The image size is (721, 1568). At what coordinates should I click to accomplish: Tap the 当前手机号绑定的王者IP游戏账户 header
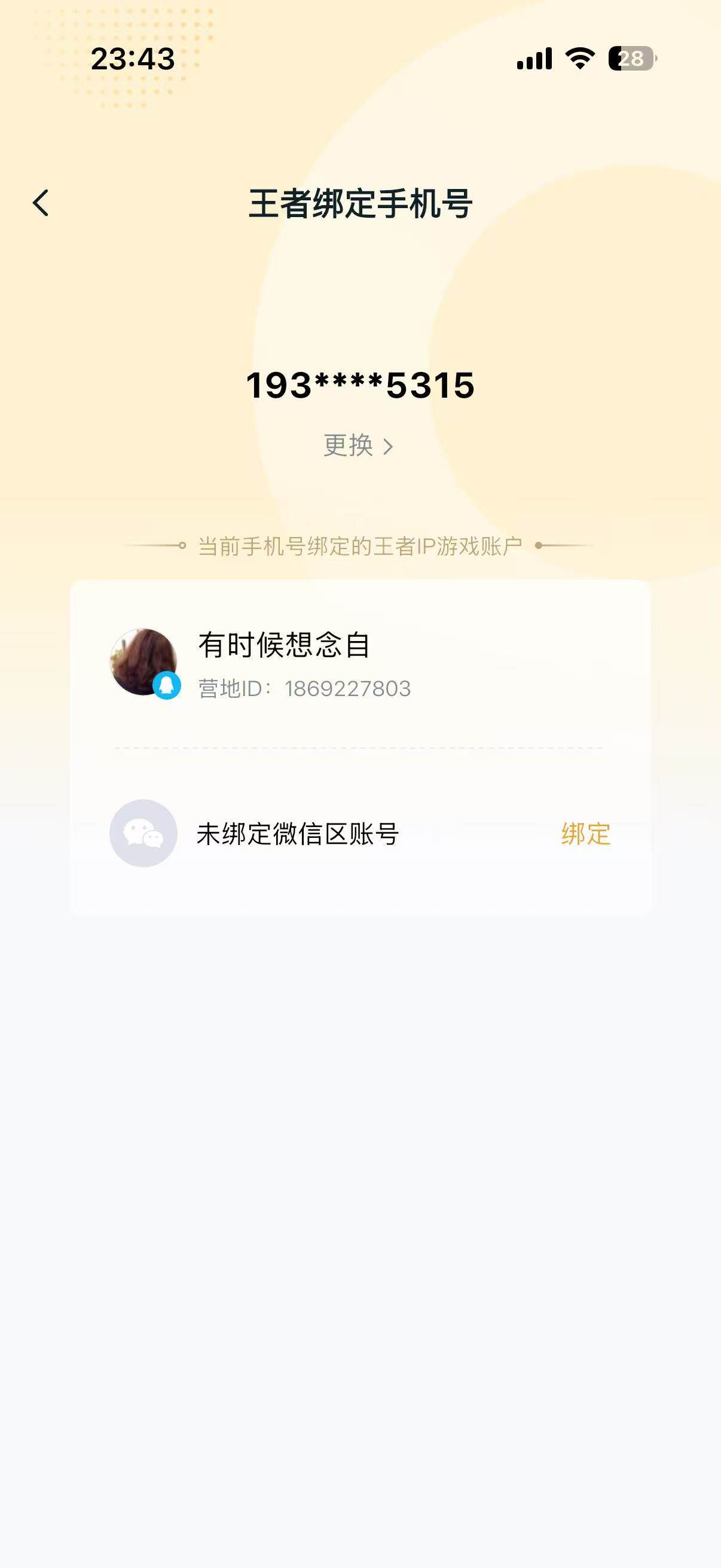click(x=360, y=546)
